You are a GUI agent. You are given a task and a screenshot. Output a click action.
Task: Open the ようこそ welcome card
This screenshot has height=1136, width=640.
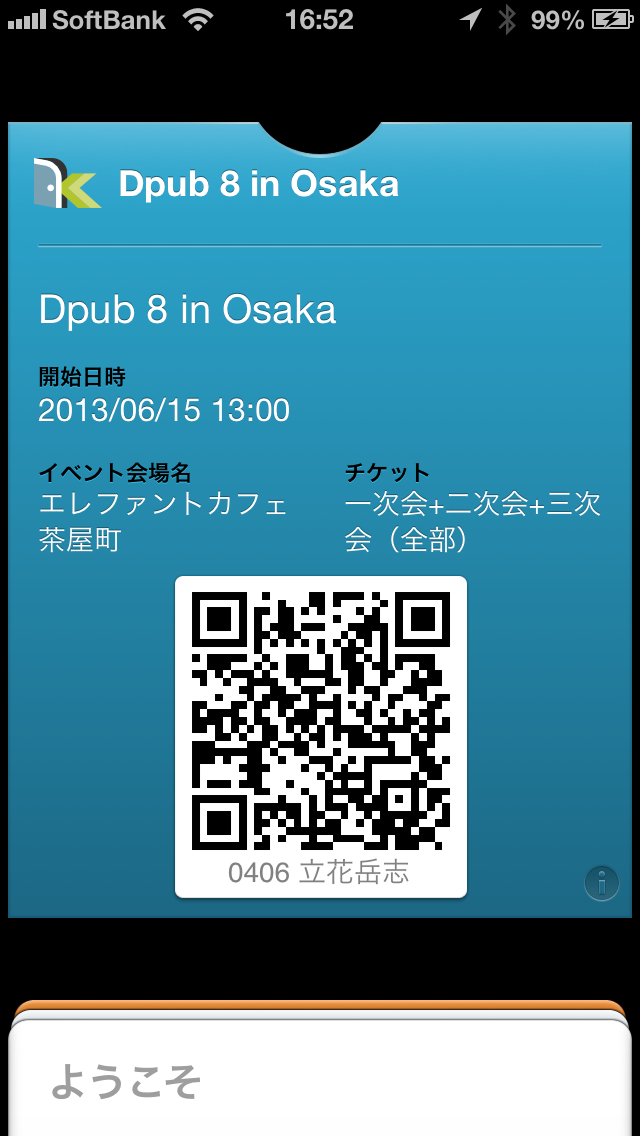point(320,1080)
